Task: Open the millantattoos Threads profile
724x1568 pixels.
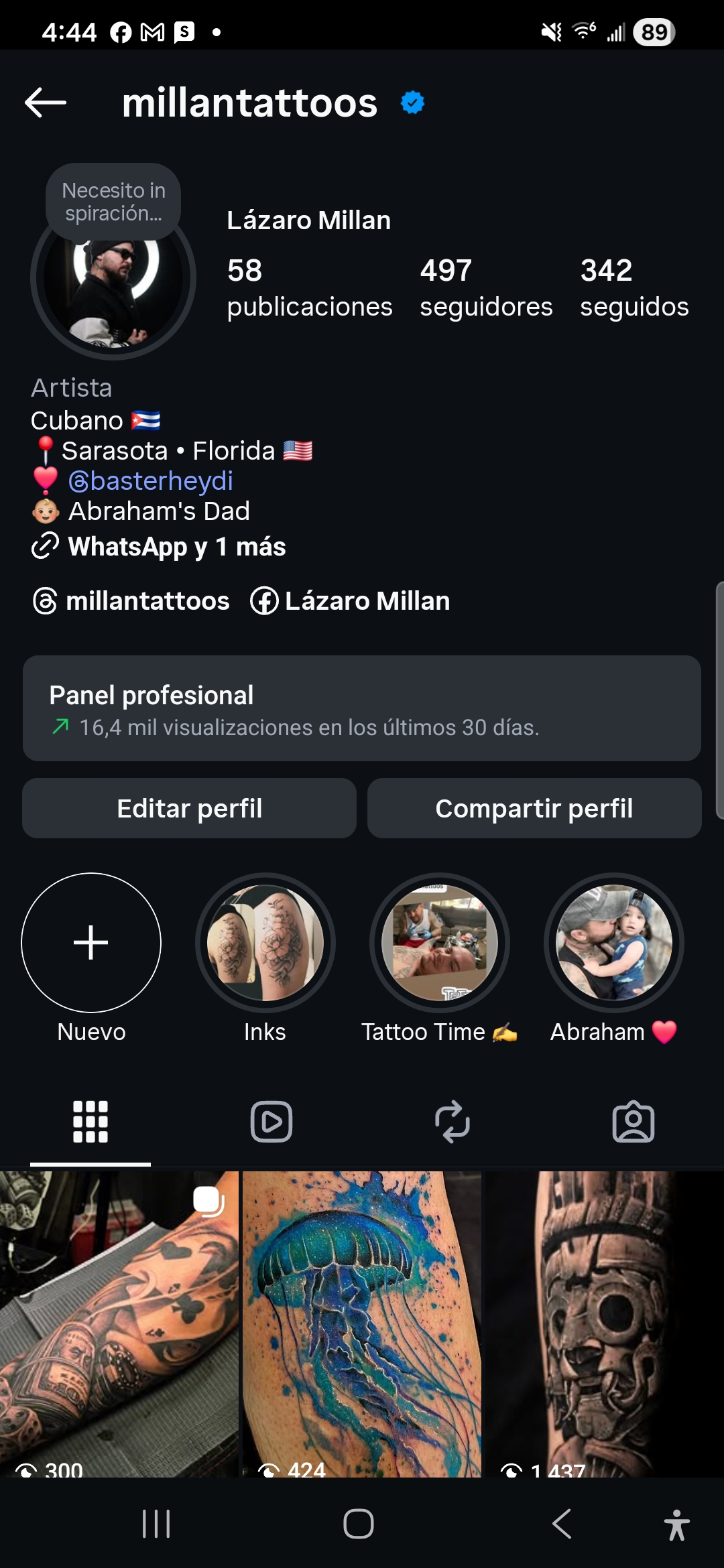Action: click(132, 601)
